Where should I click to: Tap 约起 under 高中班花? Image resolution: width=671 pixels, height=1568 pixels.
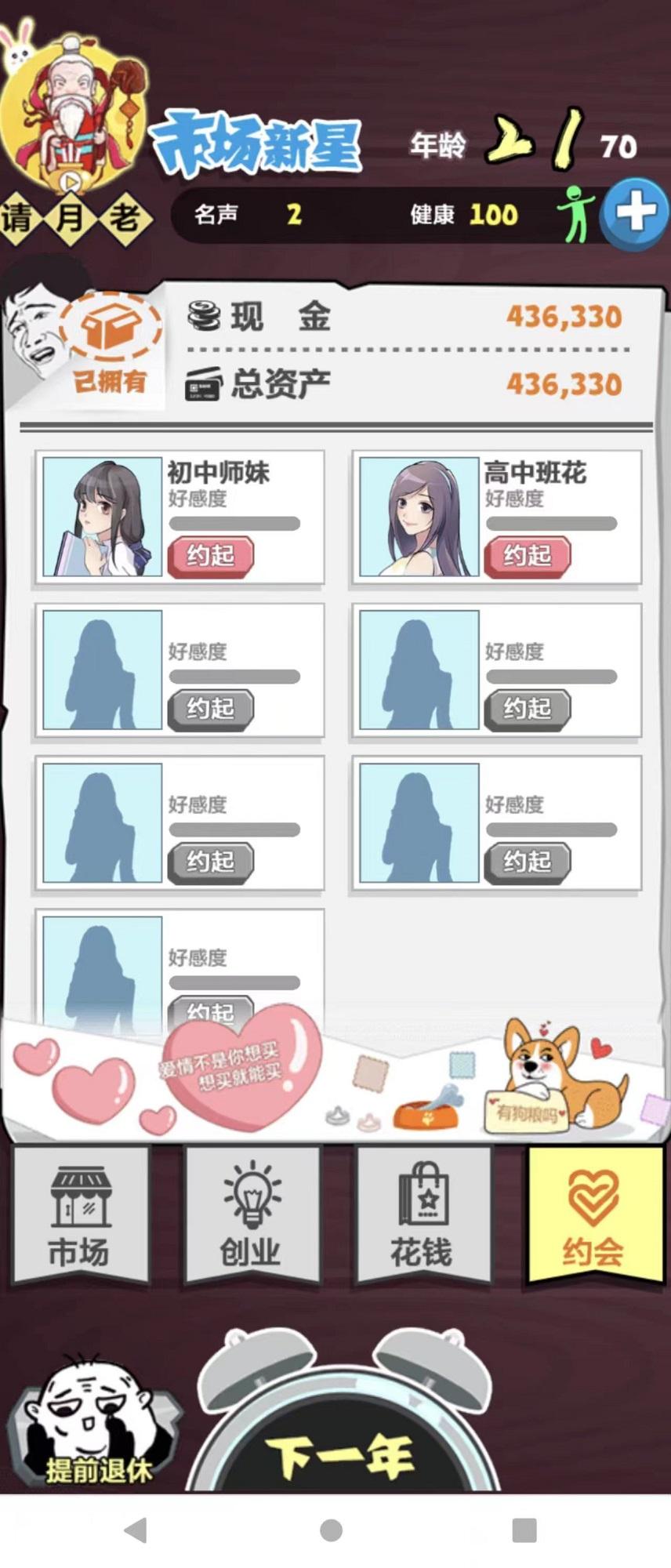click(x=526, y=555)
